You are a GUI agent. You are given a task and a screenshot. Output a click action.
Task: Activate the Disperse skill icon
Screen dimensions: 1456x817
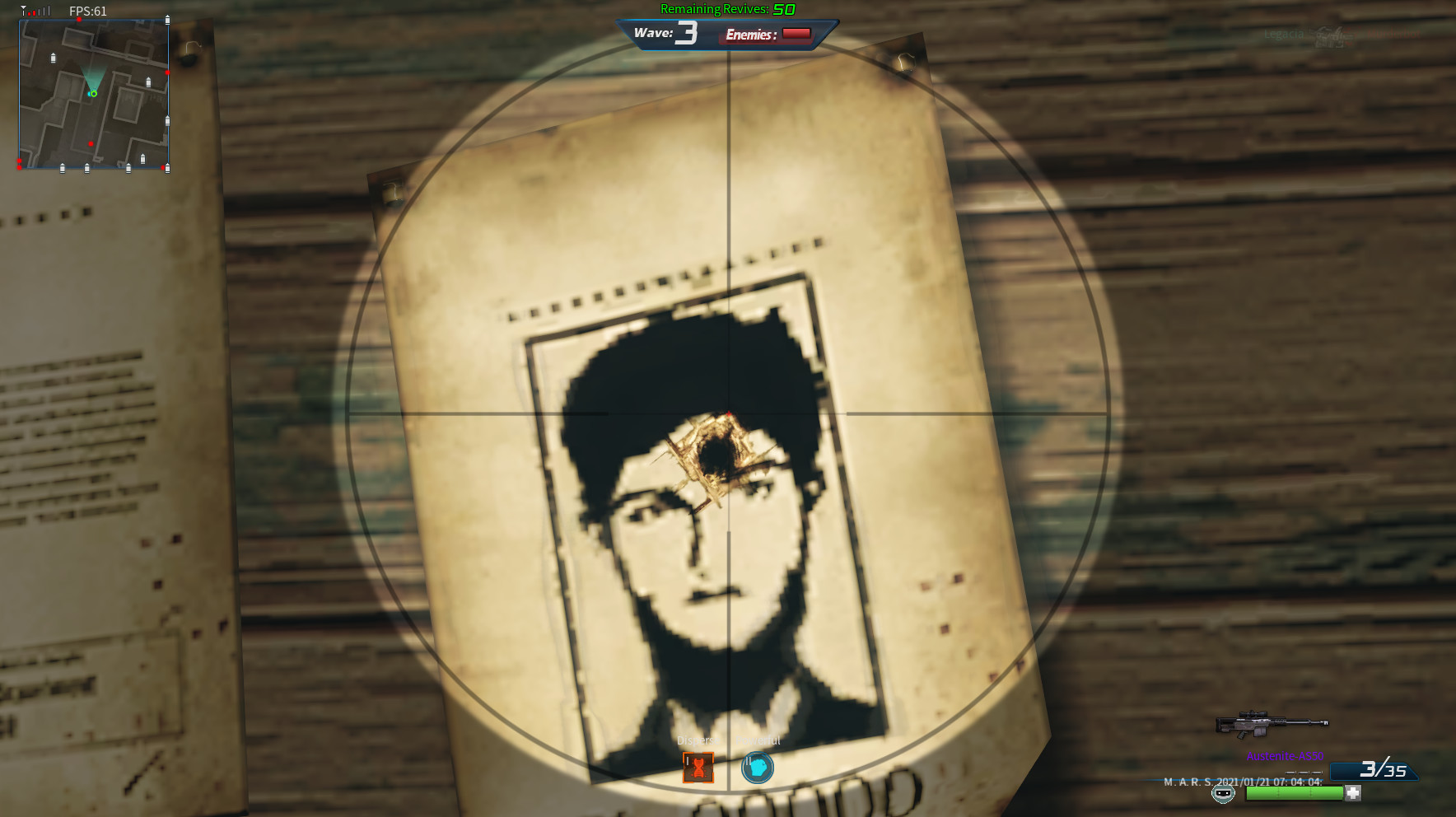tap(698, 768)
